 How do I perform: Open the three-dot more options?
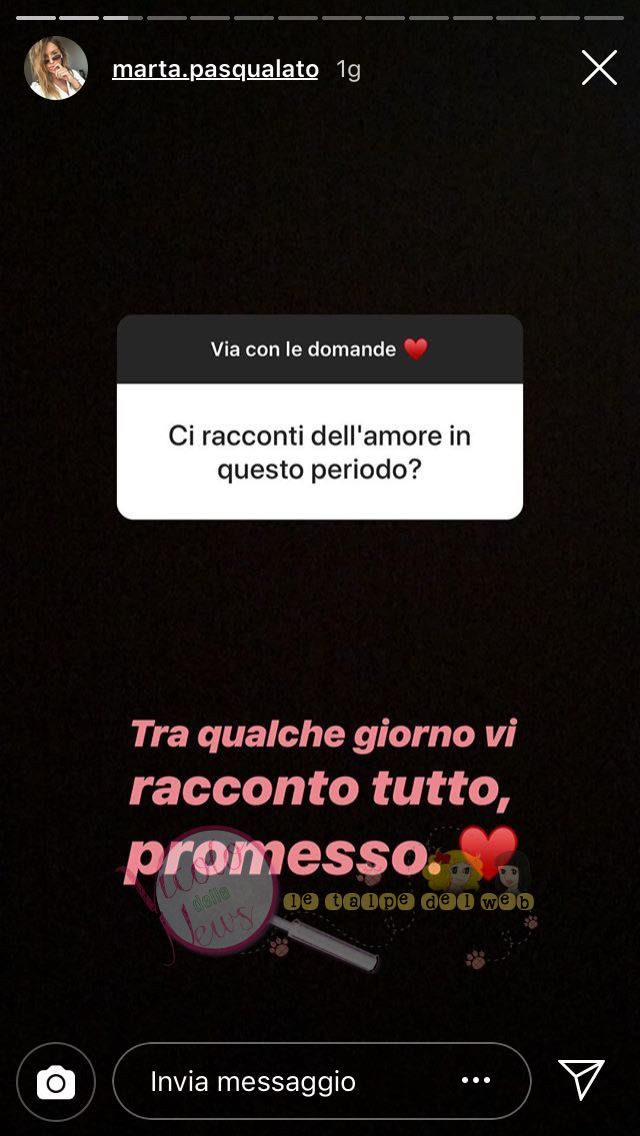pyautogui.click(x=476, y=1081)
